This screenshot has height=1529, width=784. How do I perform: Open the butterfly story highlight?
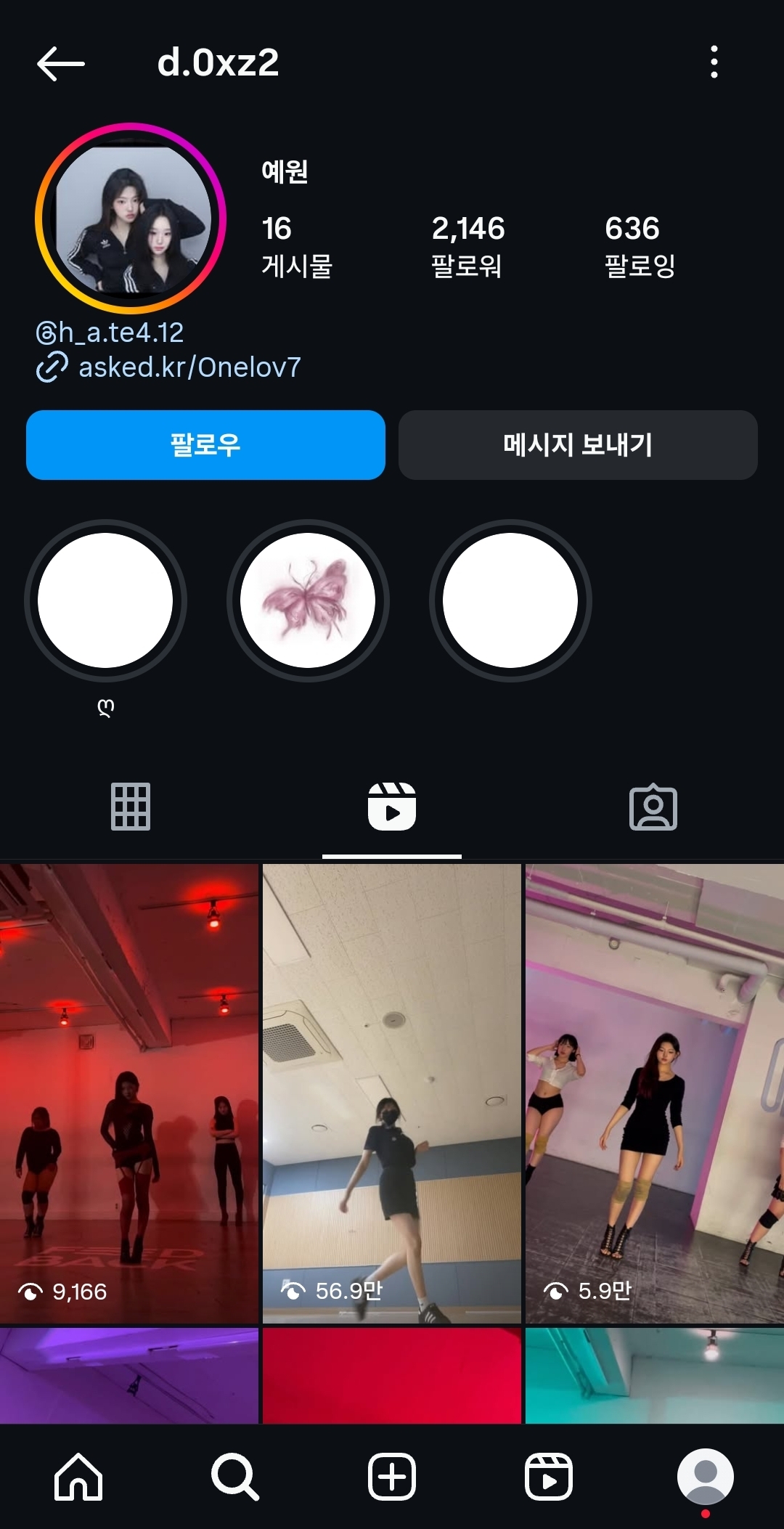(308, 600)
